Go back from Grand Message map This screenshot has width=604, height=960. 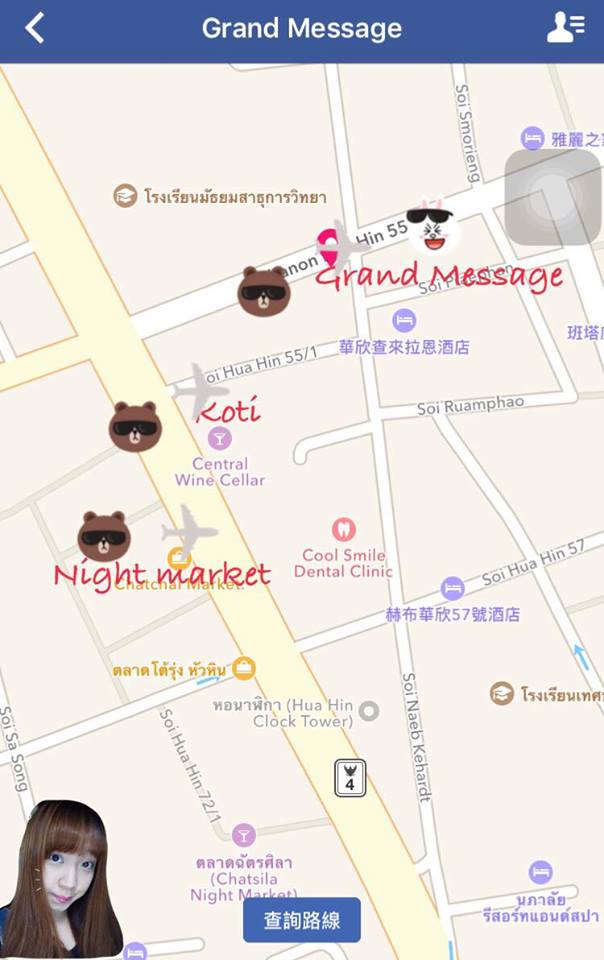[35, 28]
